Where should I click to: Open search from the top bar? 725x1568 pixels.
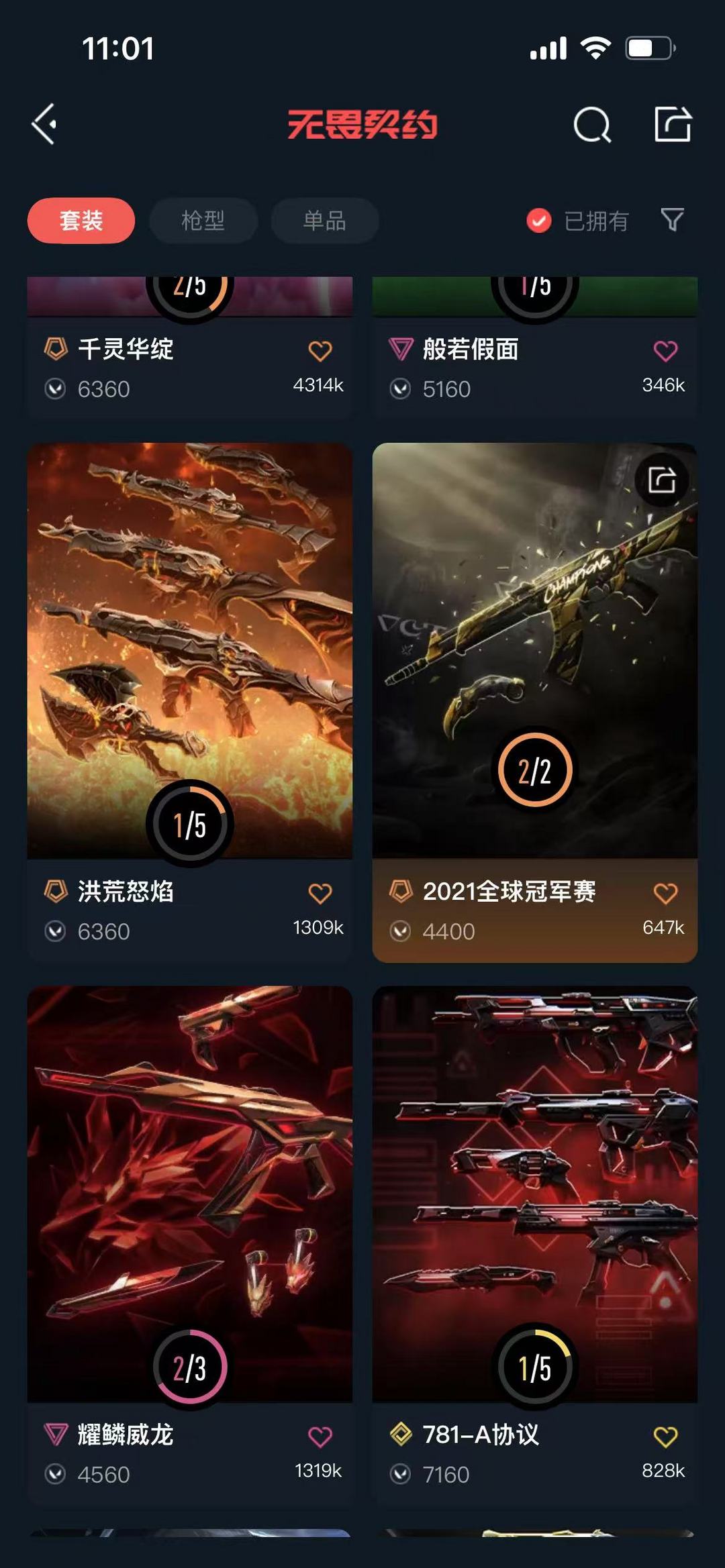(592, 124)
